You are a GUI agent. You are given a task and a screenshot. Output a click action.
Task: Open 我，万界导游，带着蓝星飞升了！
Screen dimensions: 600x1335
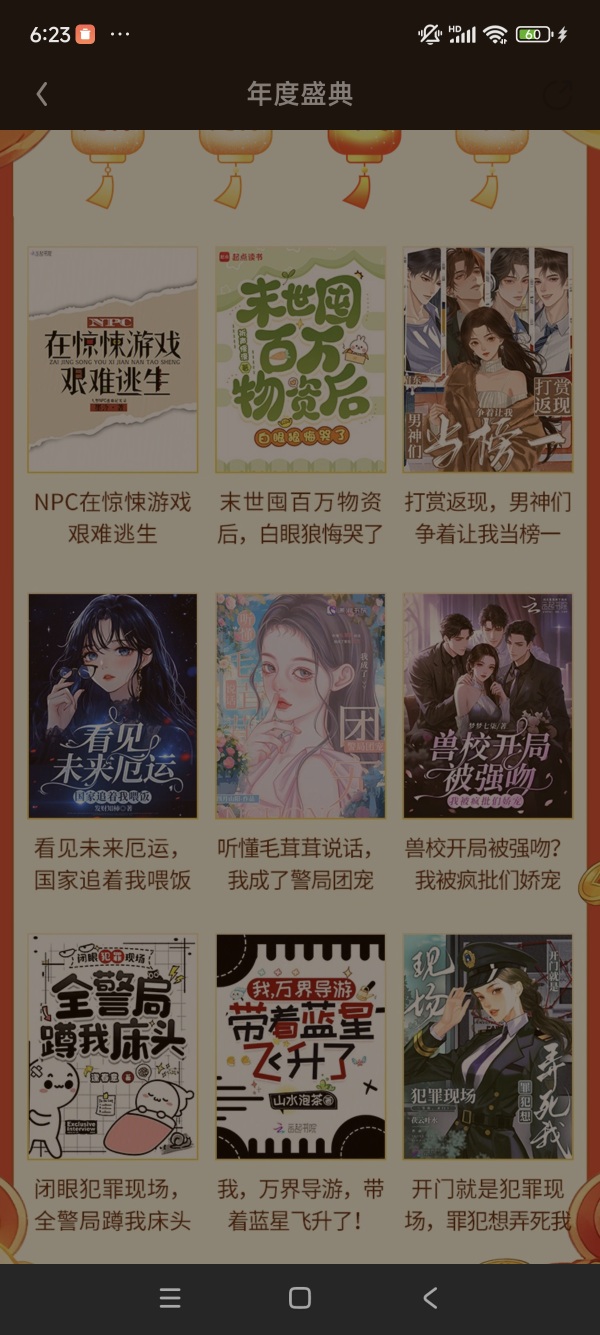[x=300, y=1046]
